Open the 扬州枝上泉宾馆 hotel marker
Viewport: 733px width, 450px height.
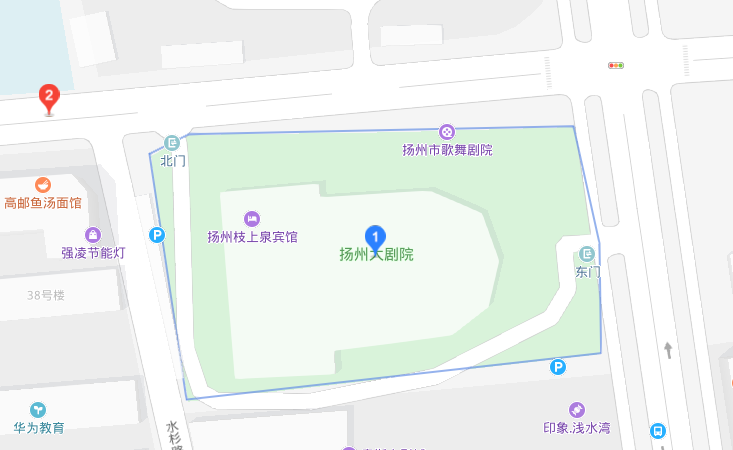[252, 218]
